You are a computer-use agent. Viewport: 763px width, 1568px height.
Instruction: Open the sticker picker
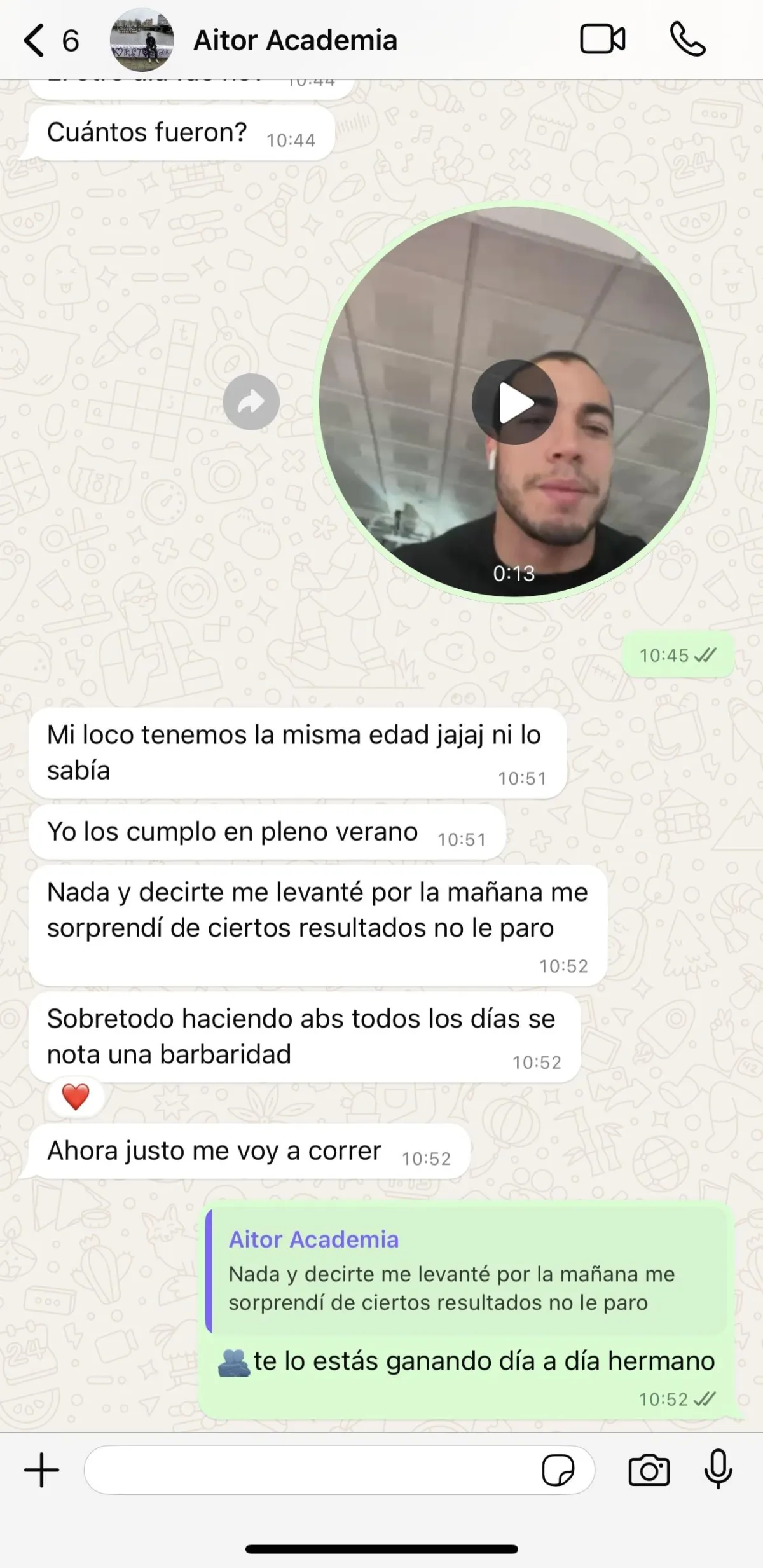[x=558, y=1470]
